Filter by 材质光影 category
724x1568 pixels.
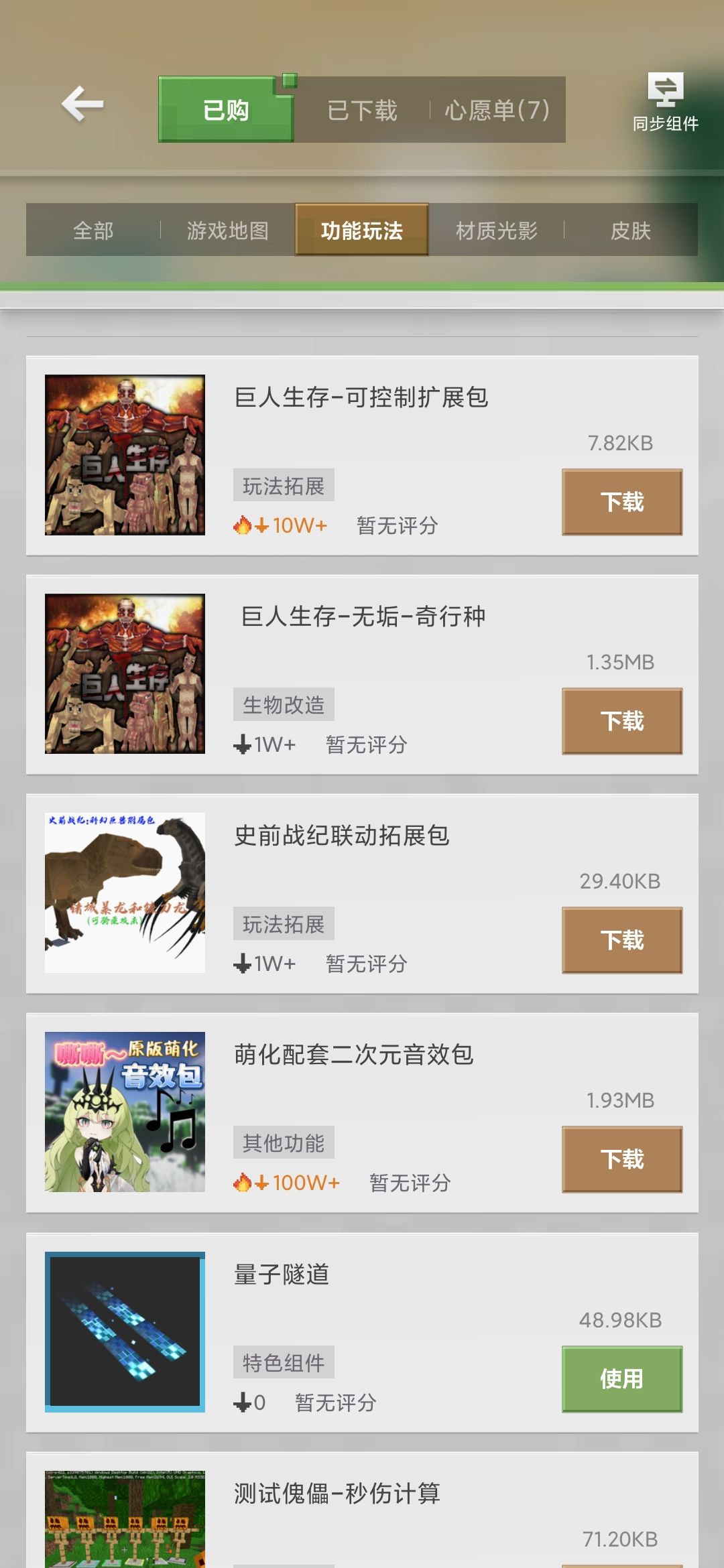point(497,231)
